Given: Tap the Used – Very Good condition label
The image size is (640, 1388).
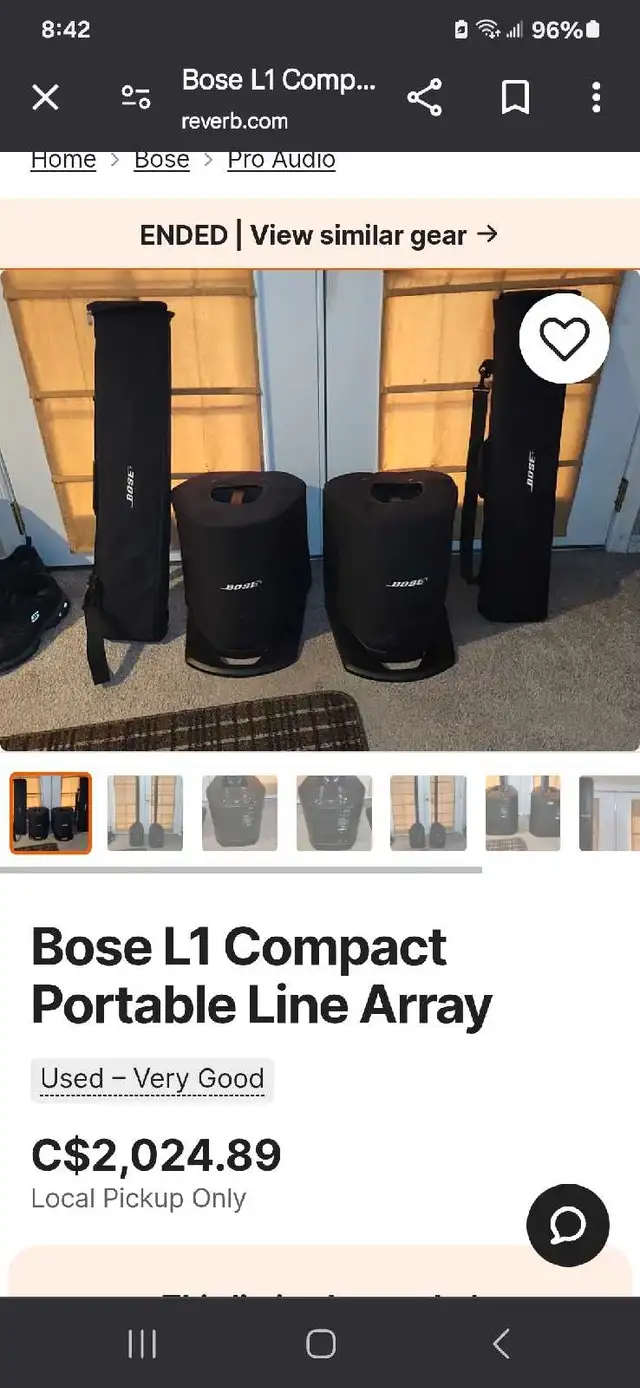Looking at the screenshot, I should pos(152,1080).
